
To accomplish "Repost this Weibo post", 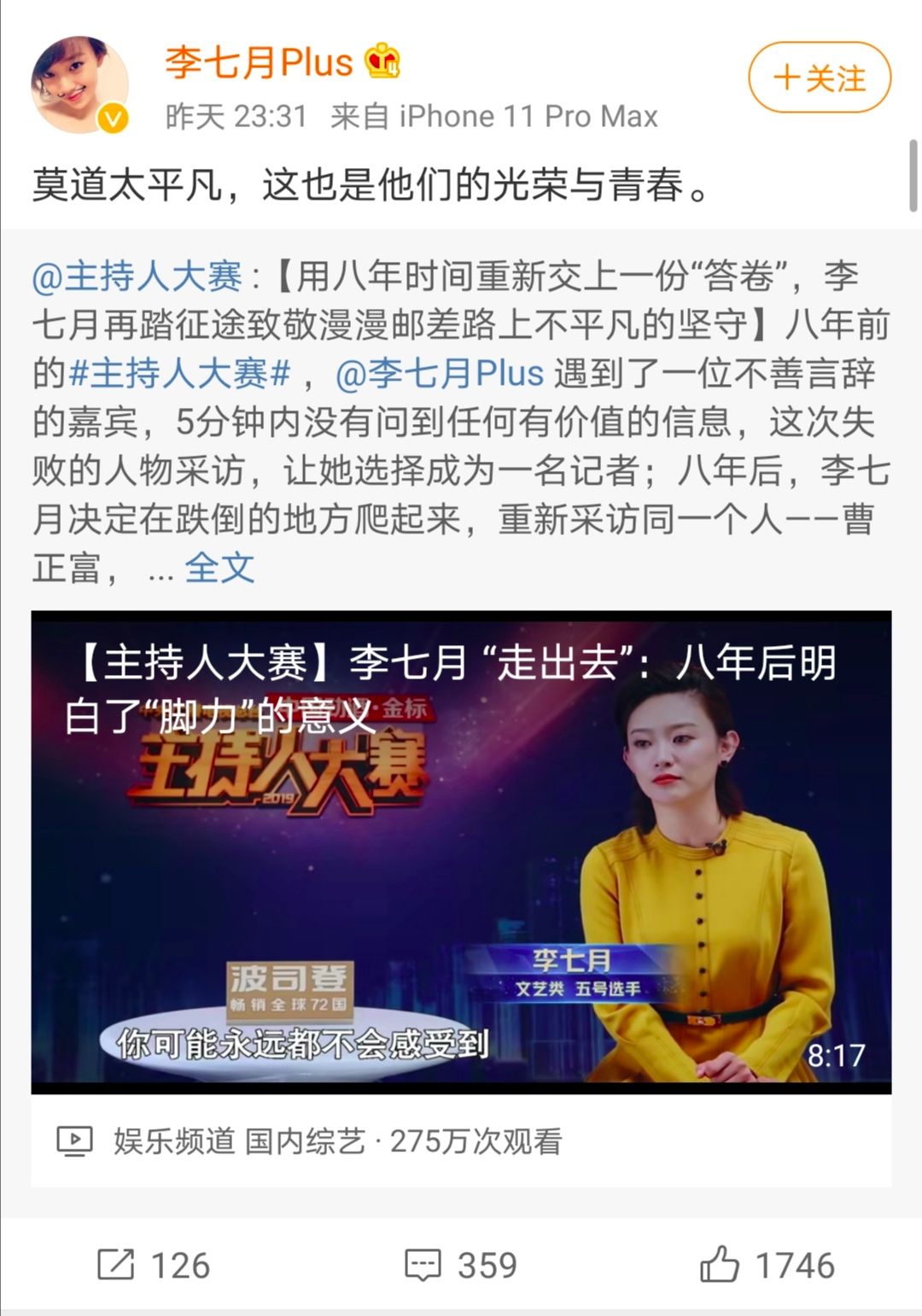I will (154, 1265).
